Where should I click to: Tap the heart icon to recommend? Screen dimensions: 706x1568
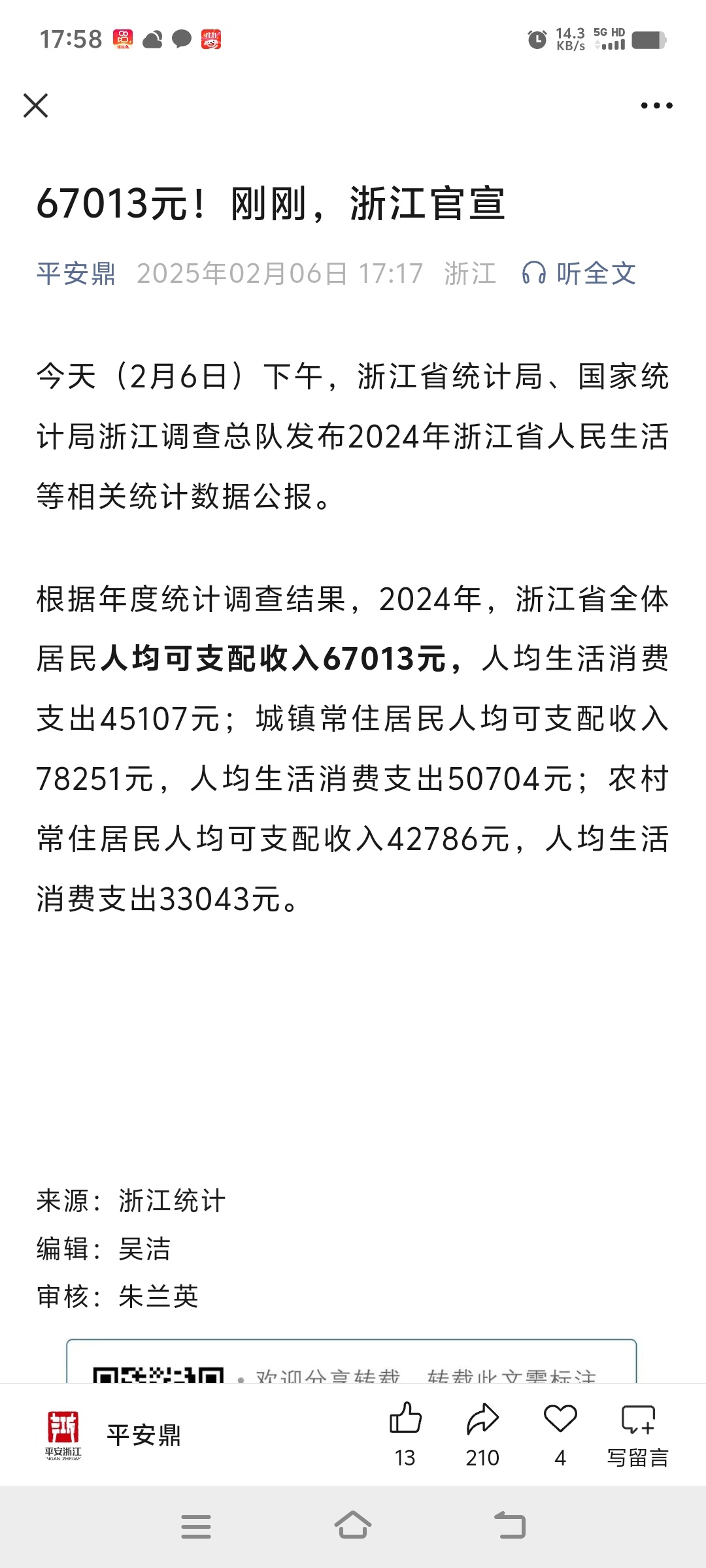[560, 1435]
